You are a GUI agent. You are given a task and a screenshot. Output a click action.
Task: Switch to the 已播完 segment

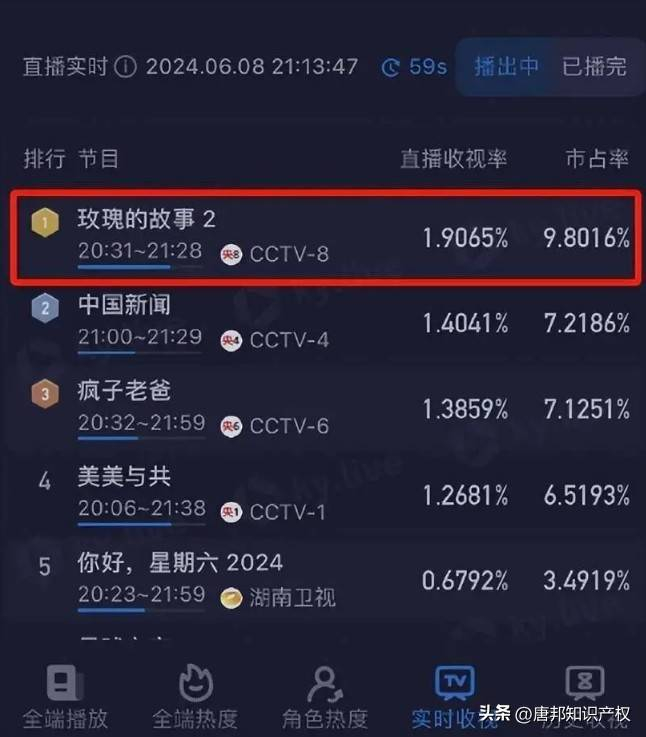pyautogui.click(x=594, y=67)
